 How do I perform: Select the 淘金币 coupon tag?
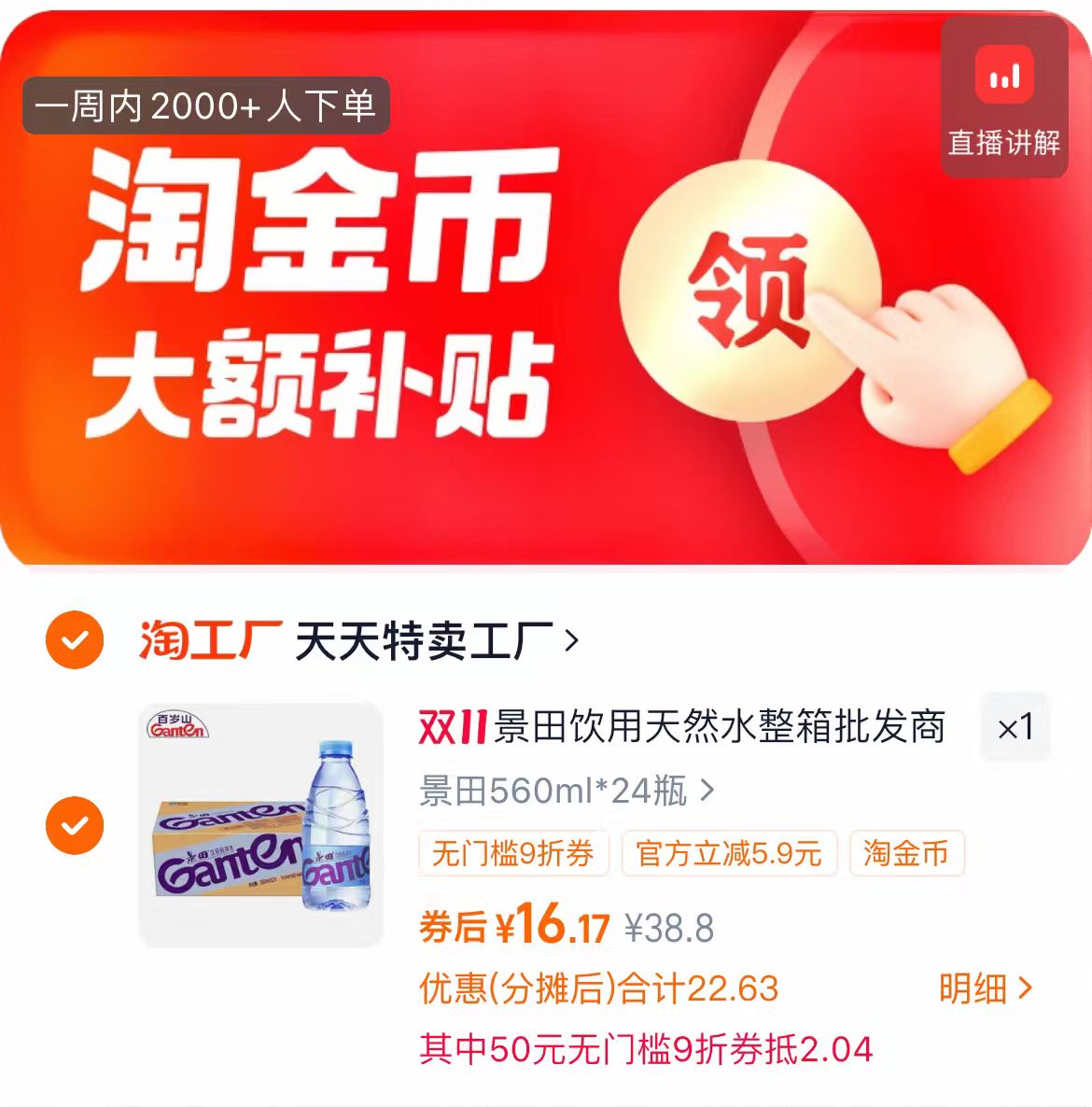tap(906, 854)
